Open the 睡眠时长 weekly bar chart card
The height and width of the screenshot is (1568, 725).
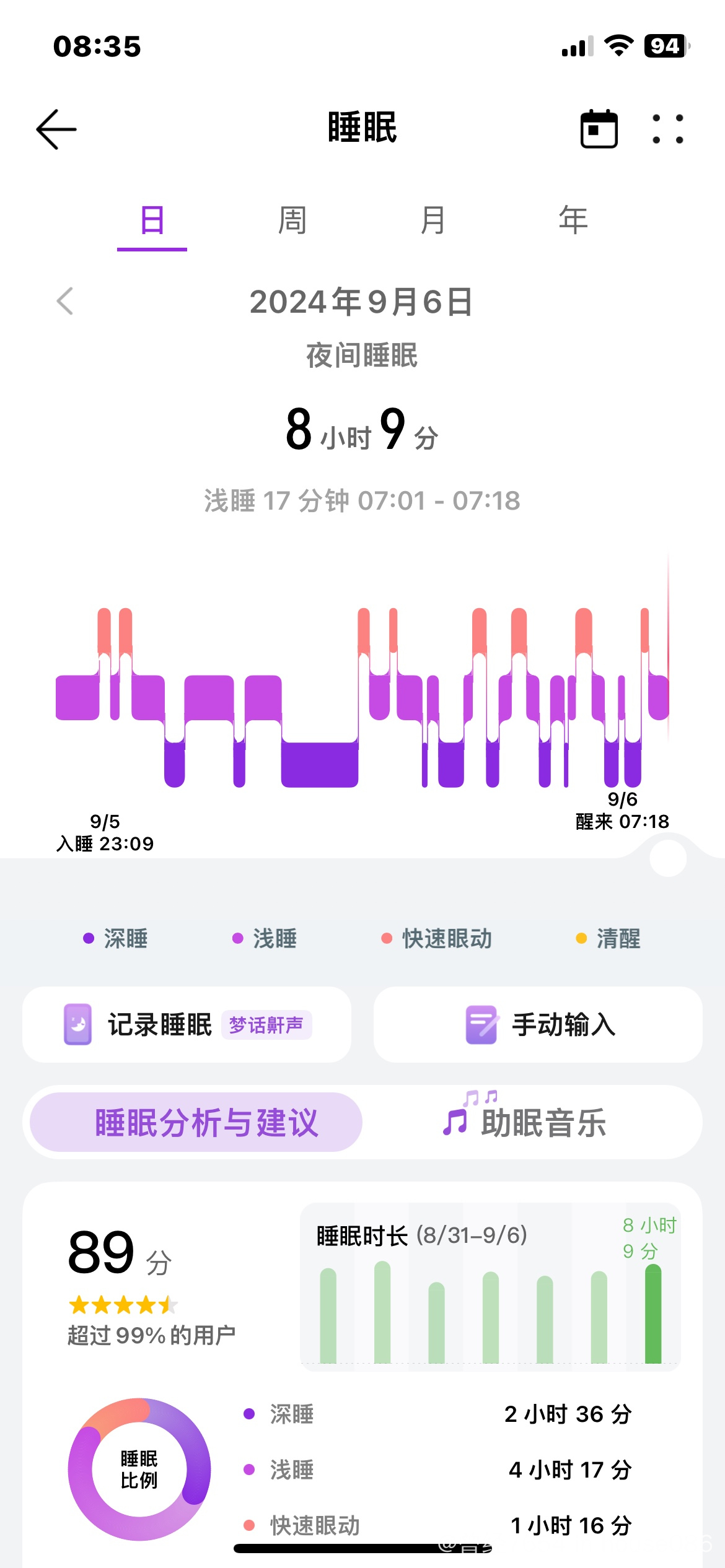tap(491, 1286)
